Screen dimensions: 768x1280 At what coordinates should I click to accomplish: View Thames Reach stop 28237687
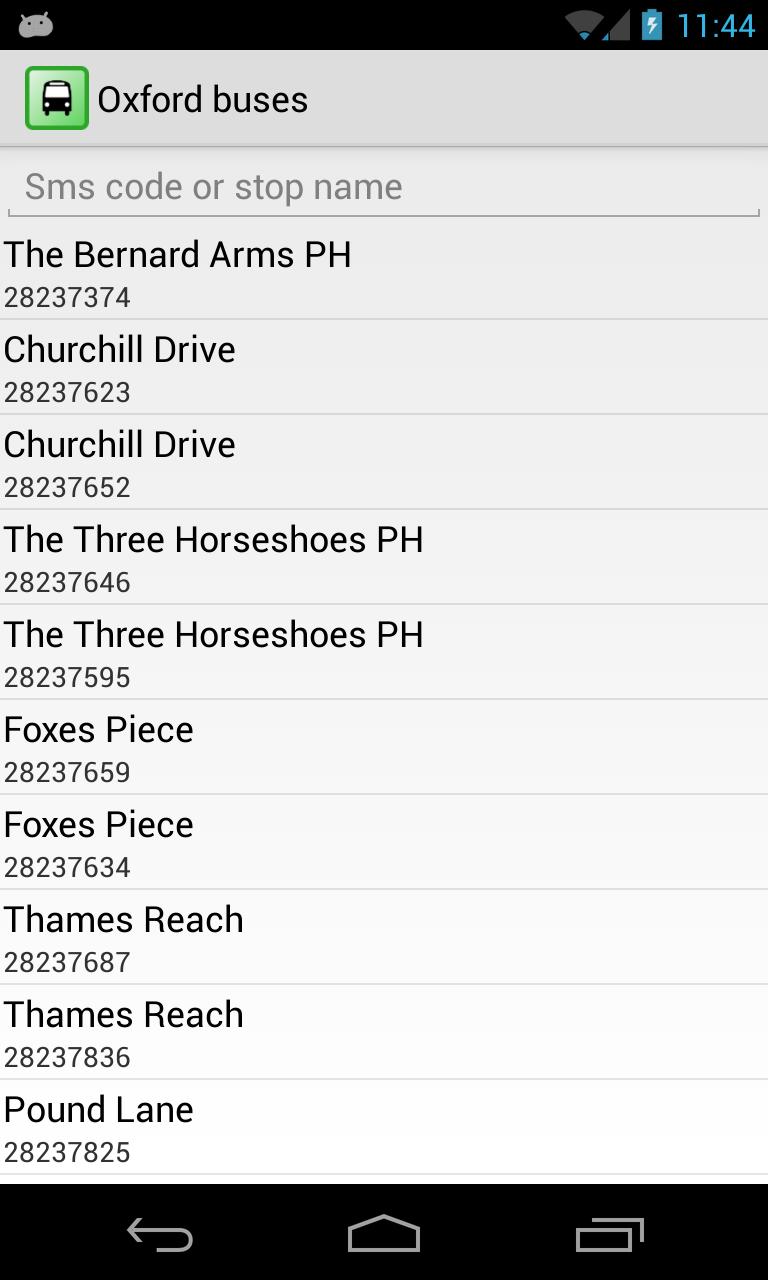point(384,937)
